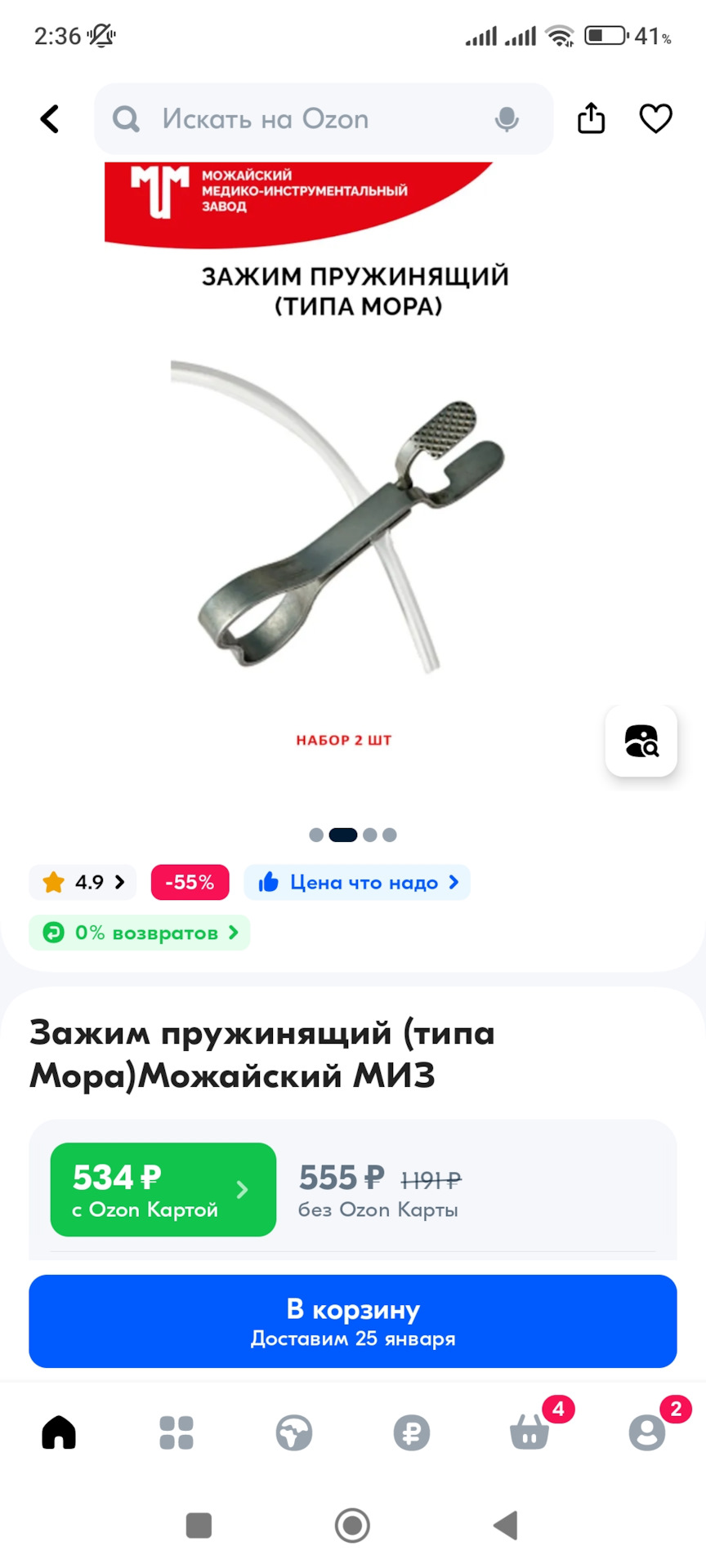Viewport: 706px width, 1568px height.
Task: Switch to the home tab
Action: (x=59, y=1432)
